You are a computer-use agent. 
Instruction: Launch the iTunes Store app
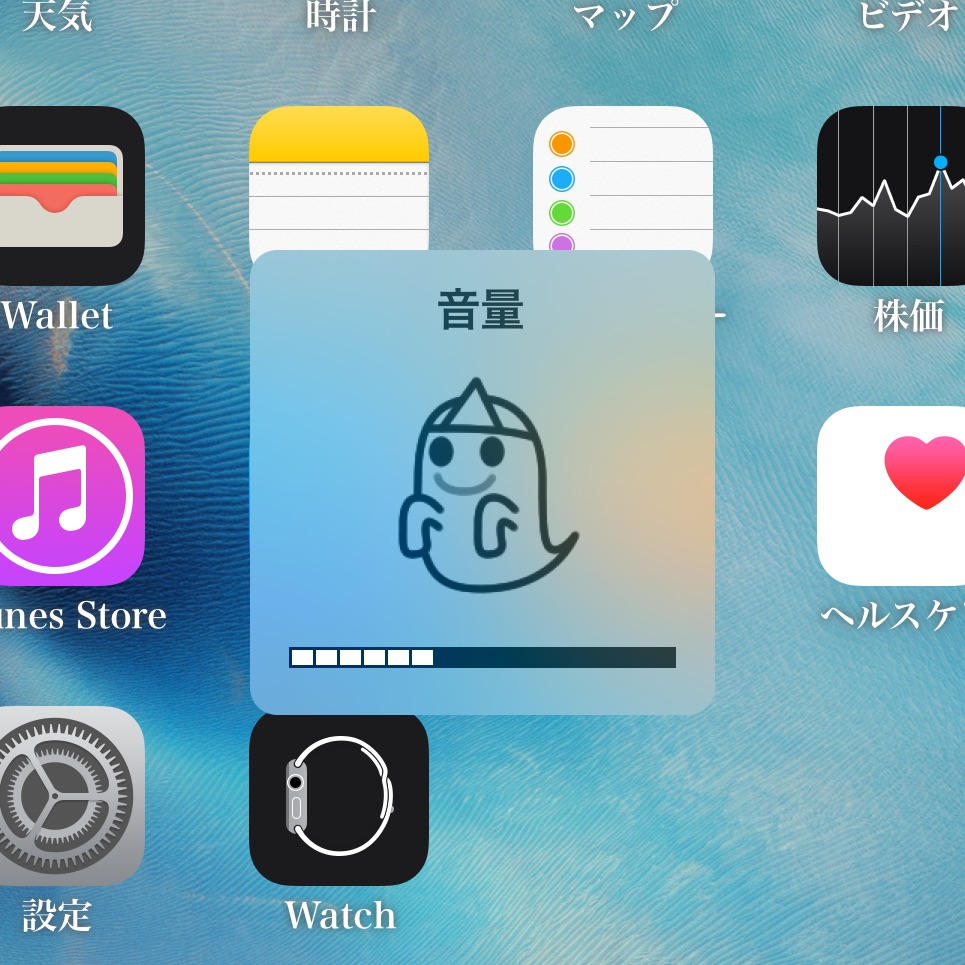62,495
